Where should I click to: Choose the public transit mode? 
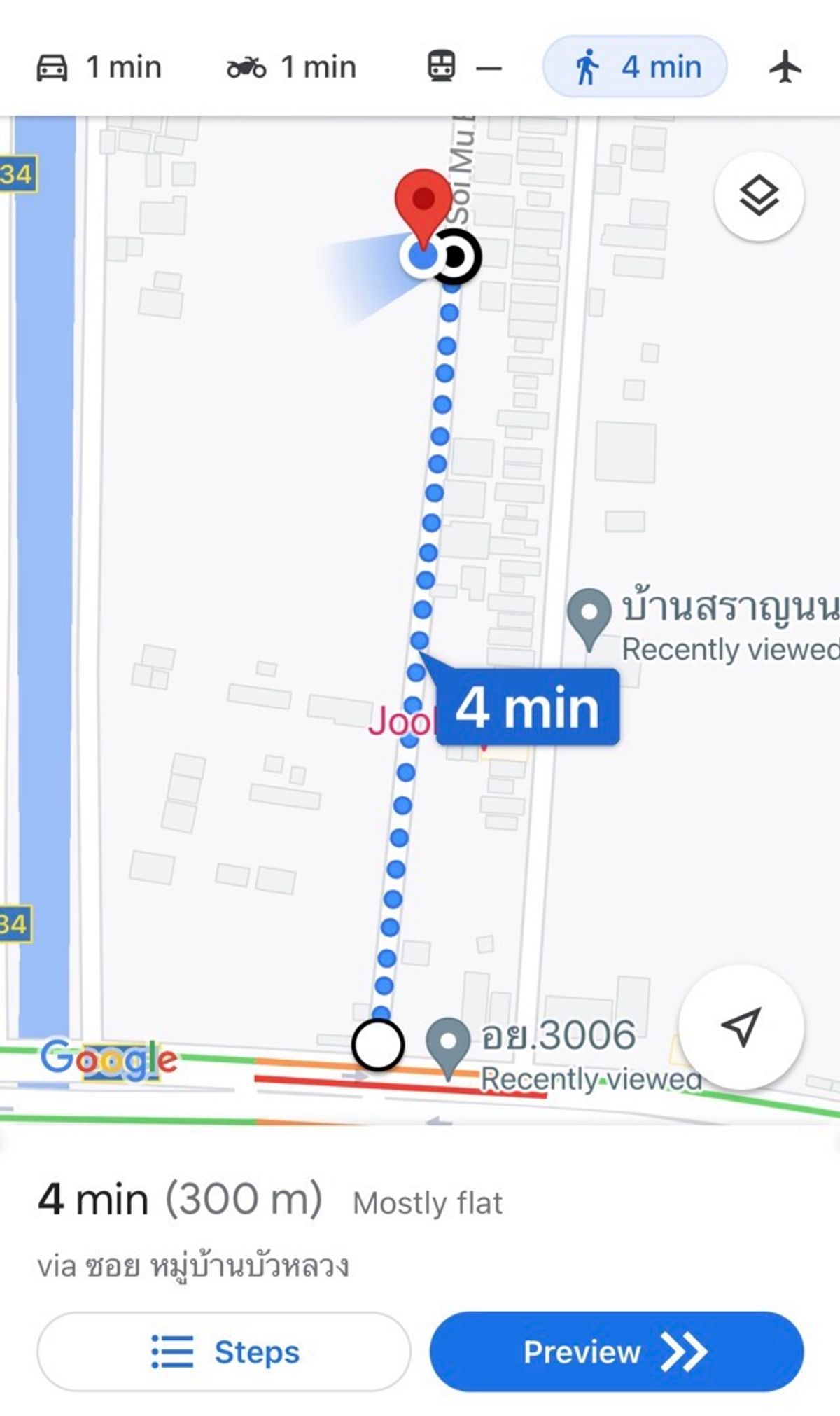(465, 67)
